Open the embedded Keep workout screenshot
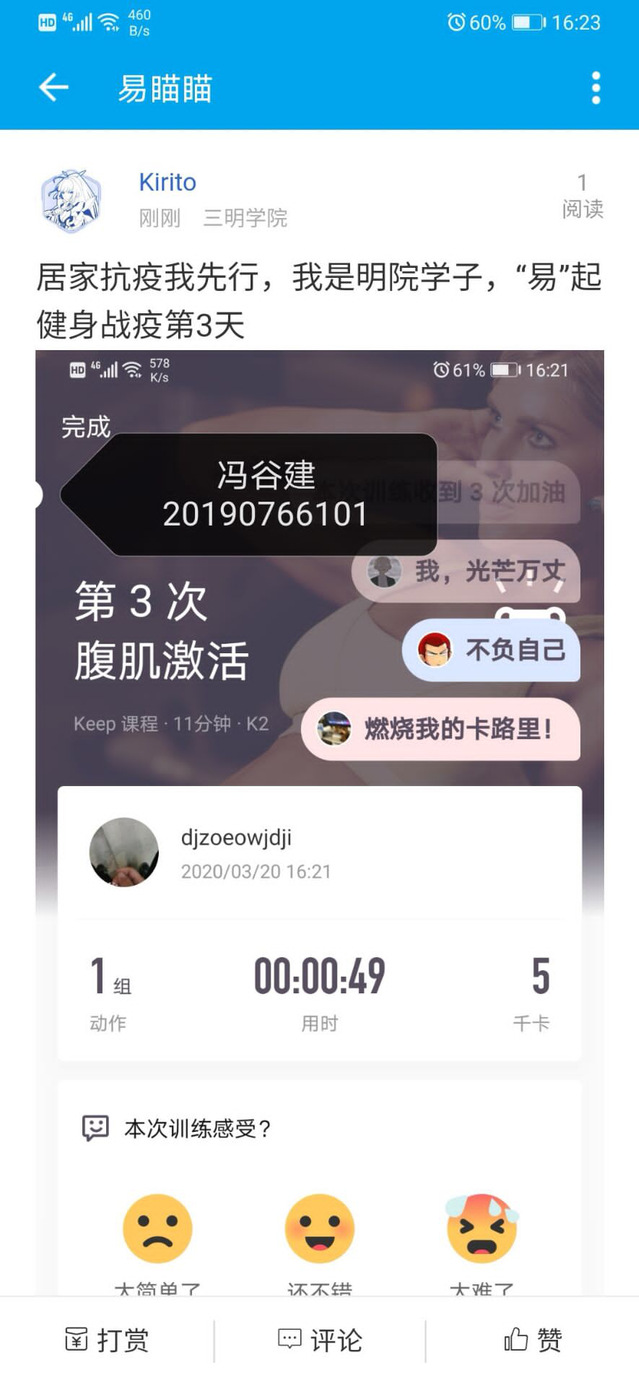639x1386 pixels. coord(319,820)
